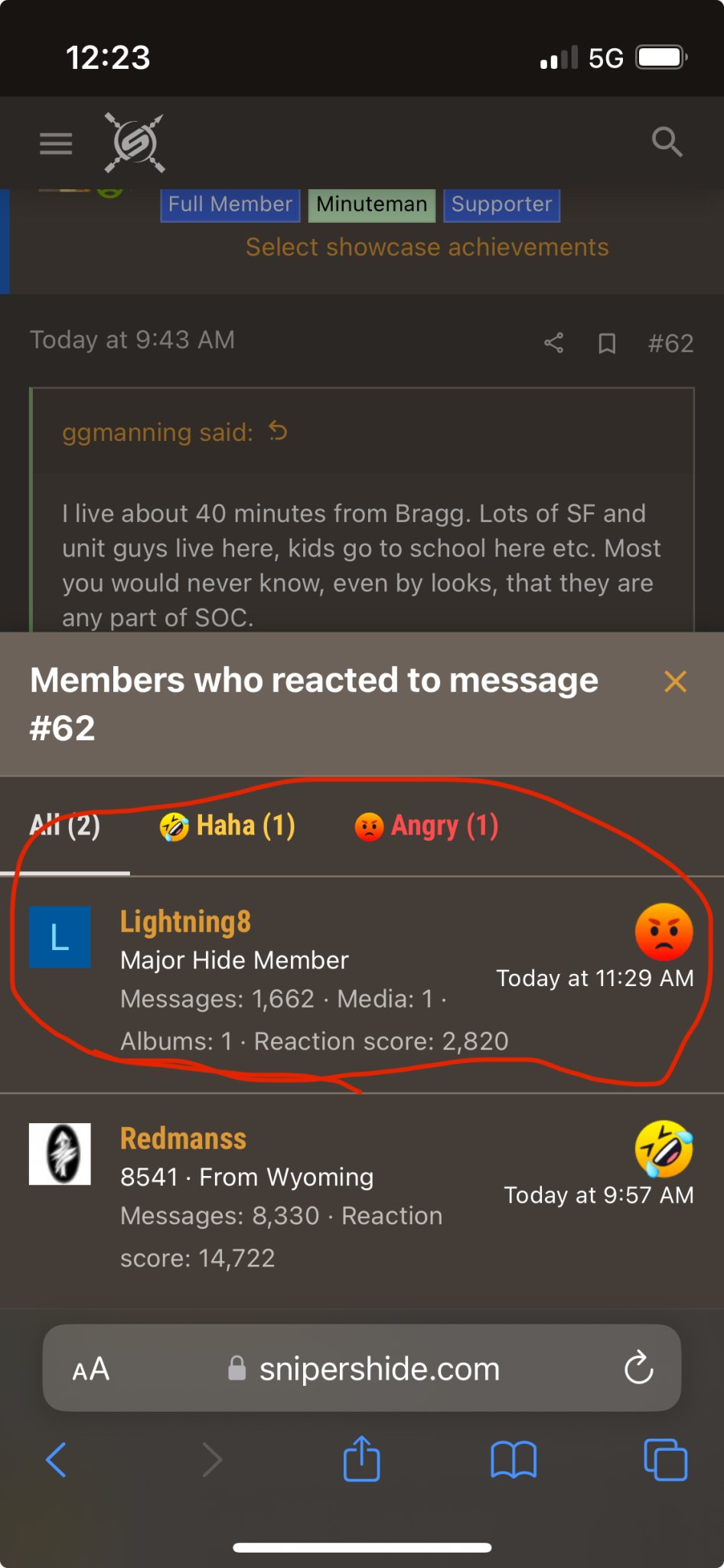
Task: Reload the snipershide.com page
Action: coord(638,1368)
